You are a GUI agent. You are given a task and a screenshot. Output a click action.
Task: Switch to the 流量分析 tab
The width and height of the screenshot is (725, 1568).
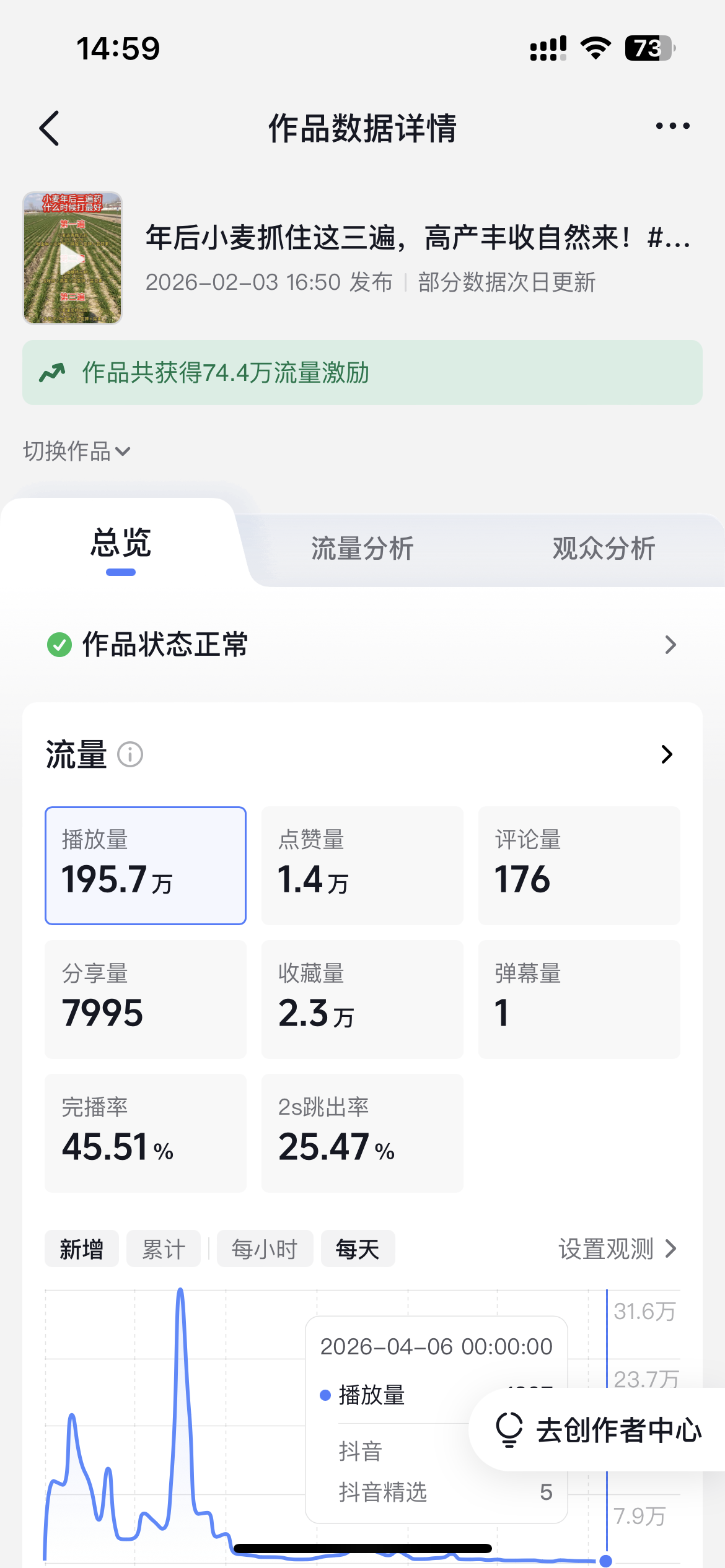(x=363, y=547)
